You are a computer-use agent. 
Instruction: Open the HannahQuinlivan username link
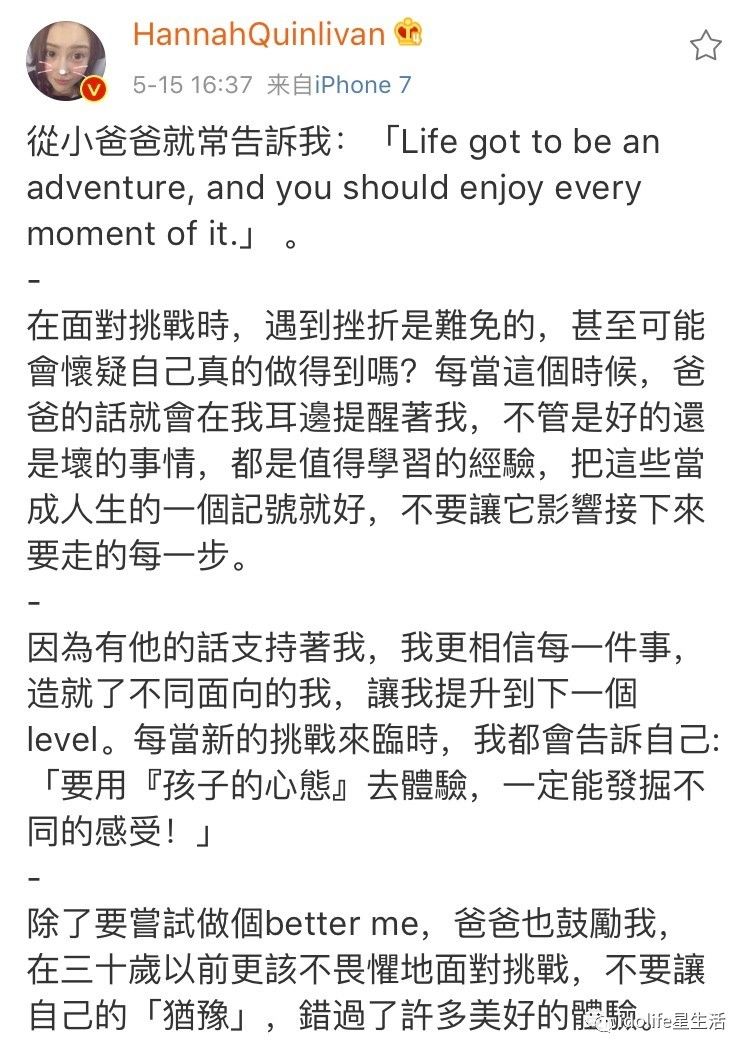258,34
